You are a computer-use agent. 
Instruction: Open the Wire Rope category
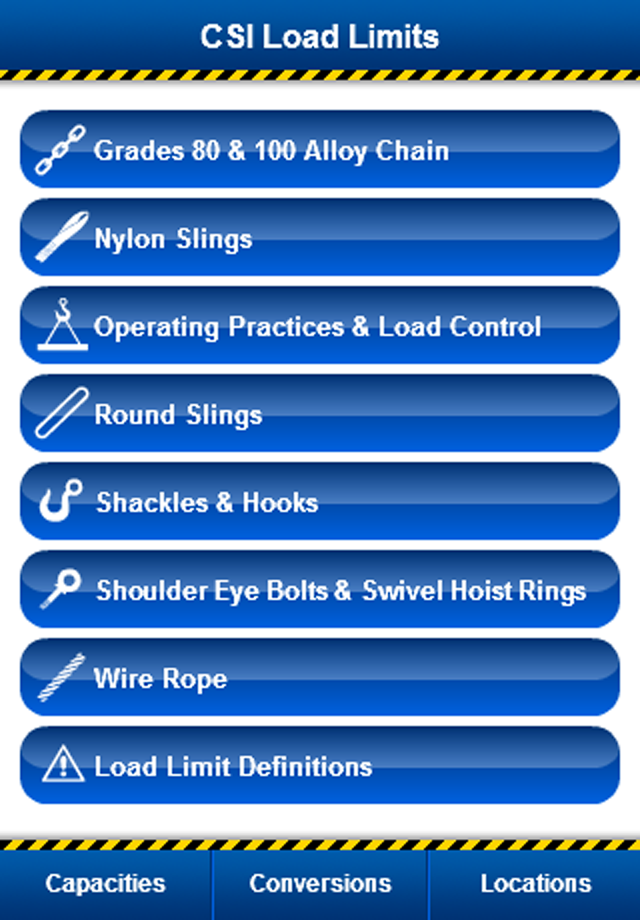click(320, 678)
